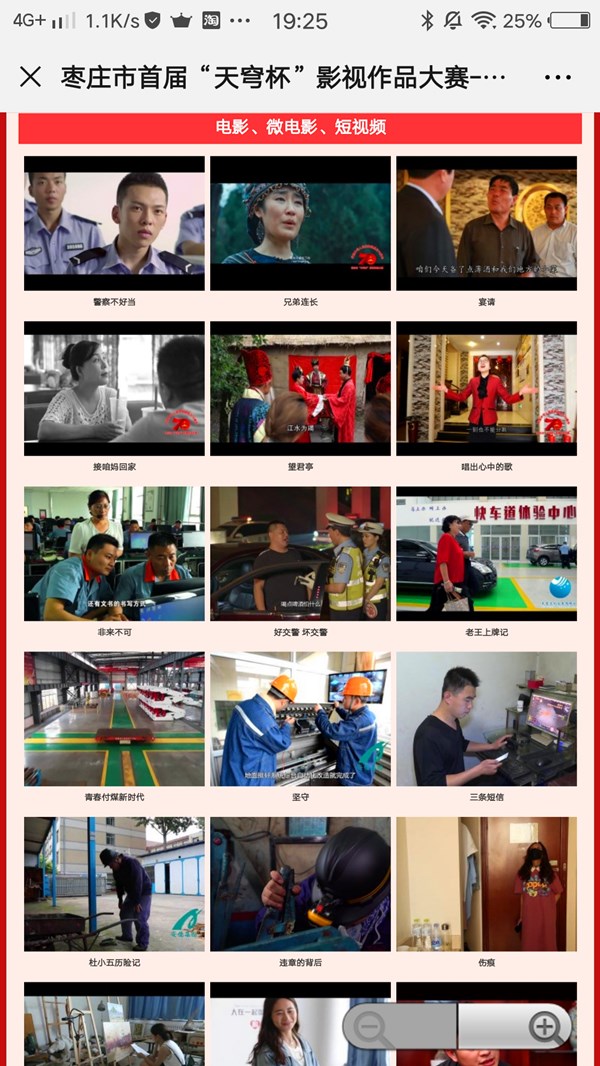This screenshot has width=600, height=1066.
Task: Open the video 好交警 坏交警
Action: pos(300,553)
